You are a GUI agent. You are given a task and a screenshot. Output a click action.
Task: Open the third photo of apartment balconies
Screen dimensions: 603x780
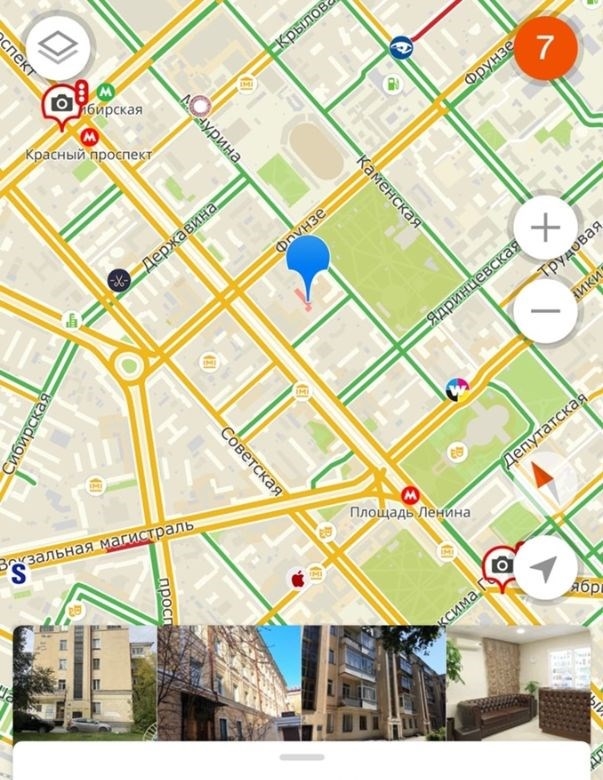tap(373, 683)
